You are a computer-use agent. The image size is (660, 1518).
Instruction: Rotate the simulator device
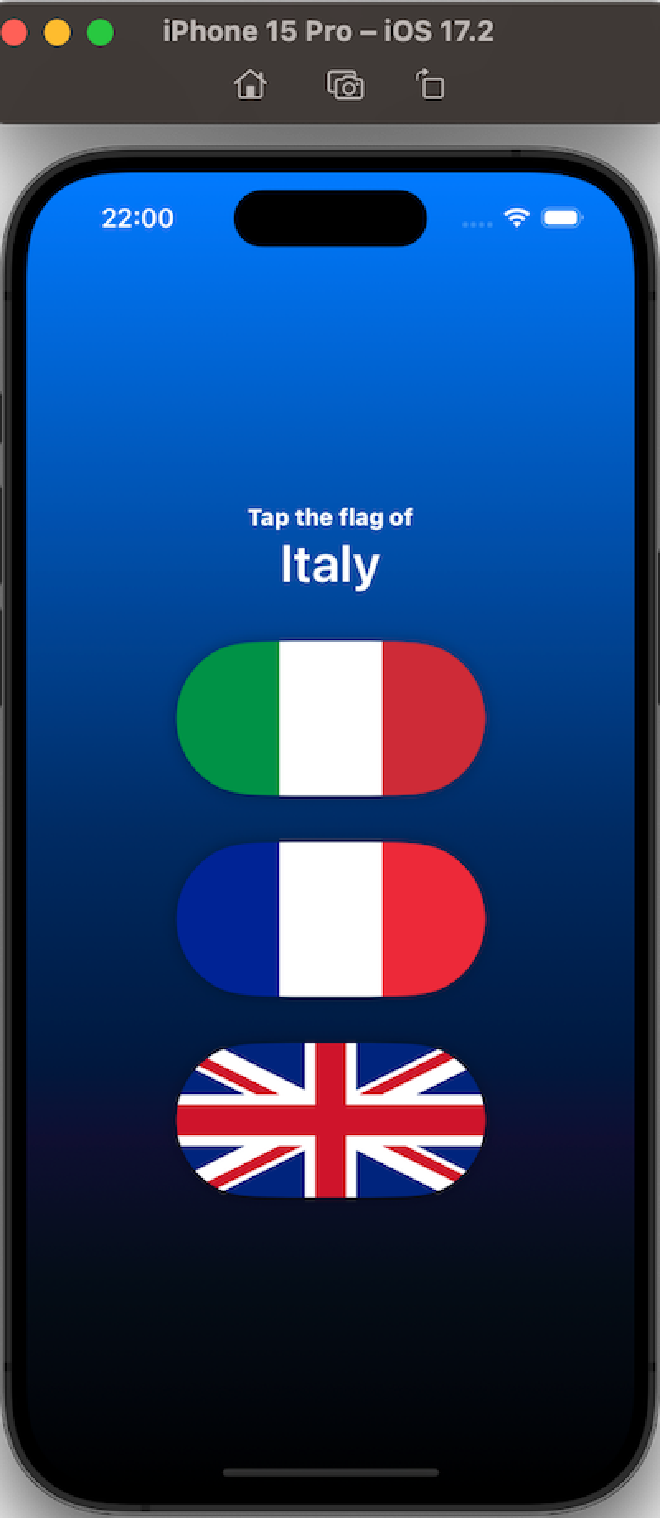[x=430, y=86]
